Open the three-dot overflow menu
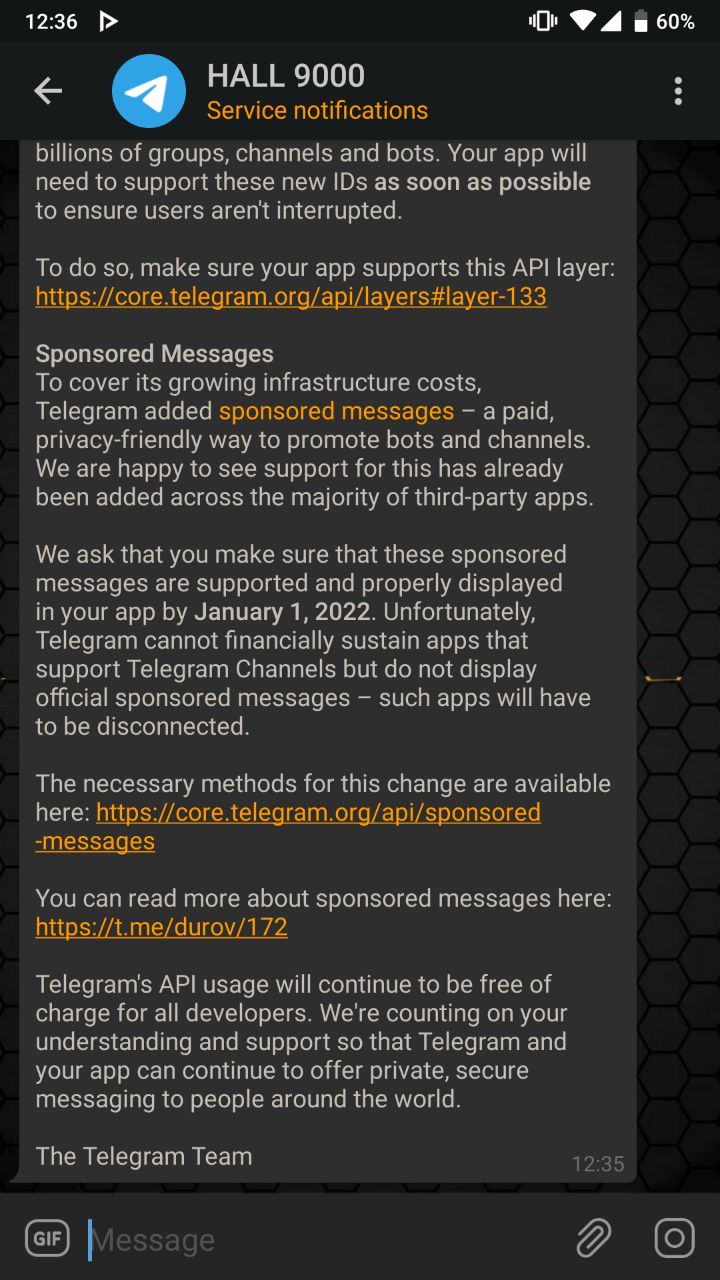Image resolution: width=720 pixels, height=1280 pixels. 678,92
